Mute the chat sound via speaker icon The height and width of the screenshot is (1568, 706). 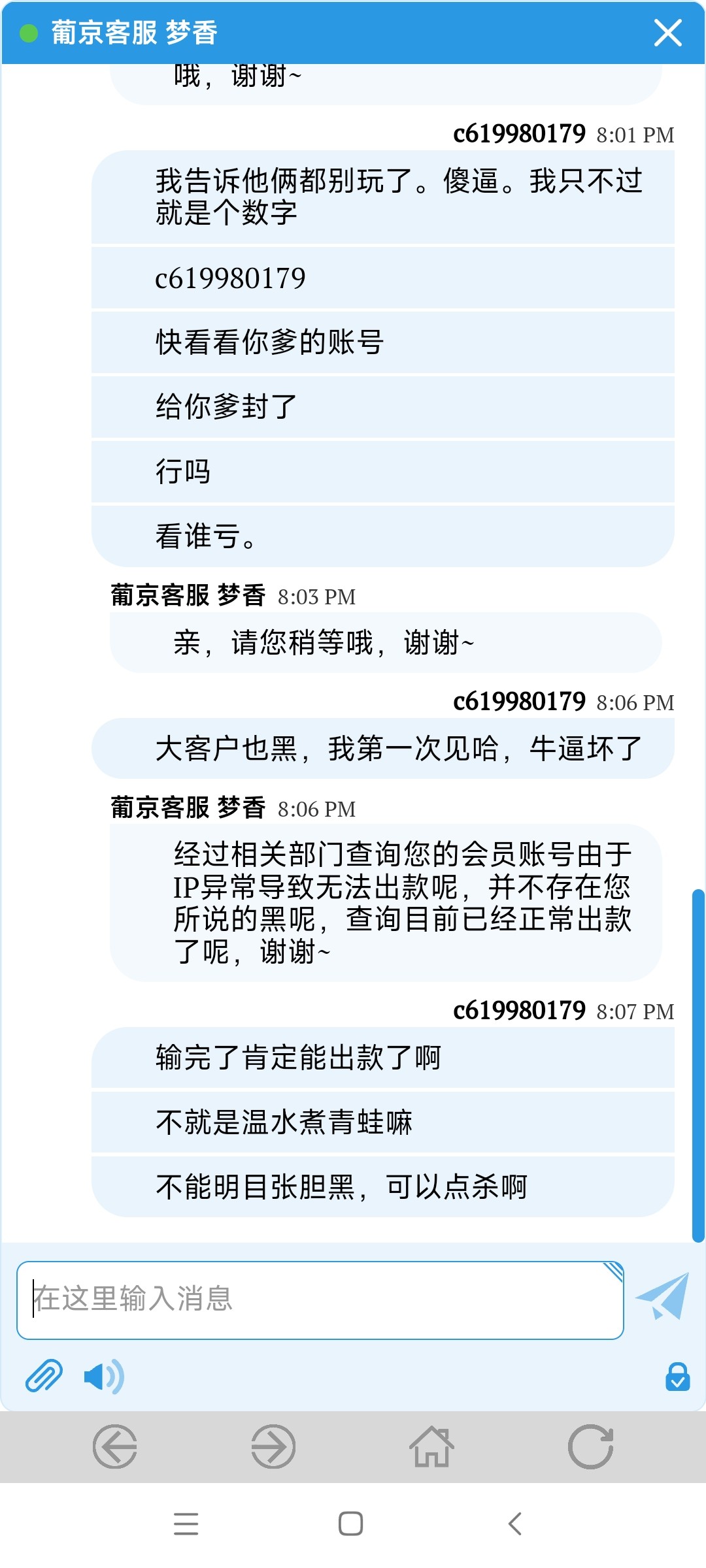click(x=104, y=1377)
